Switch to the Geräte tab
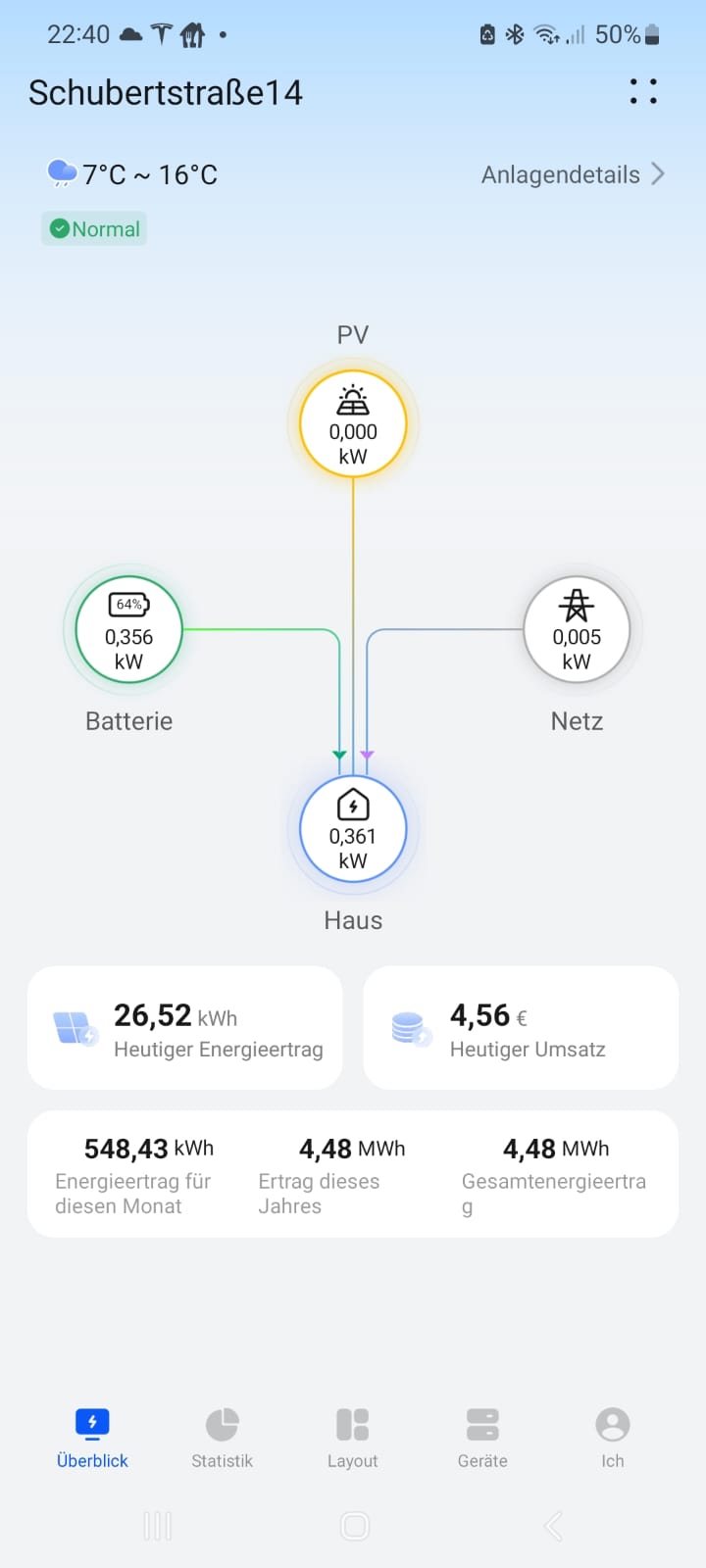Image resolution: width=706 pixels, height=1568 pixels. point(482,1438)
